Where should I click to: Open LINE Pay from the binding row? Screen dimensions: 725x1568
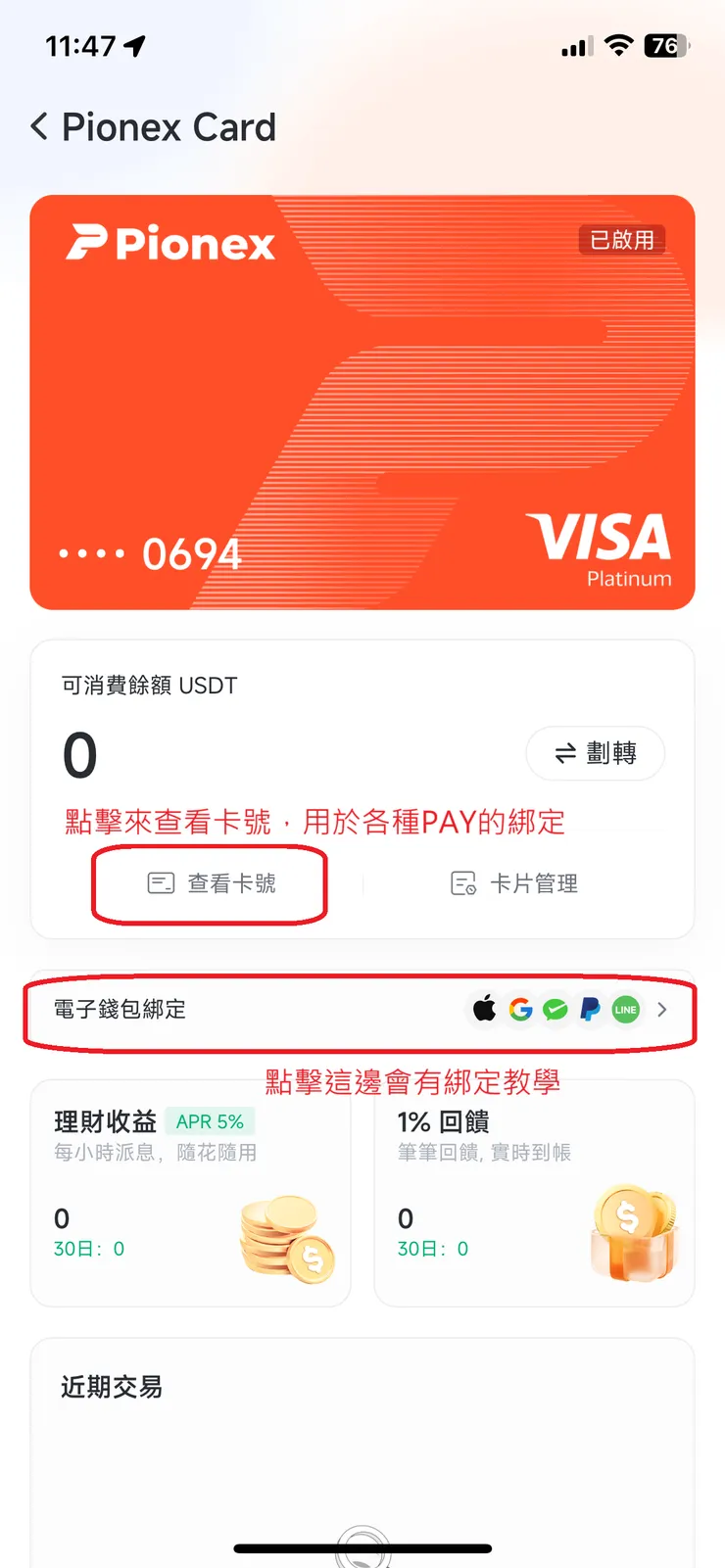coord(625,1010)
